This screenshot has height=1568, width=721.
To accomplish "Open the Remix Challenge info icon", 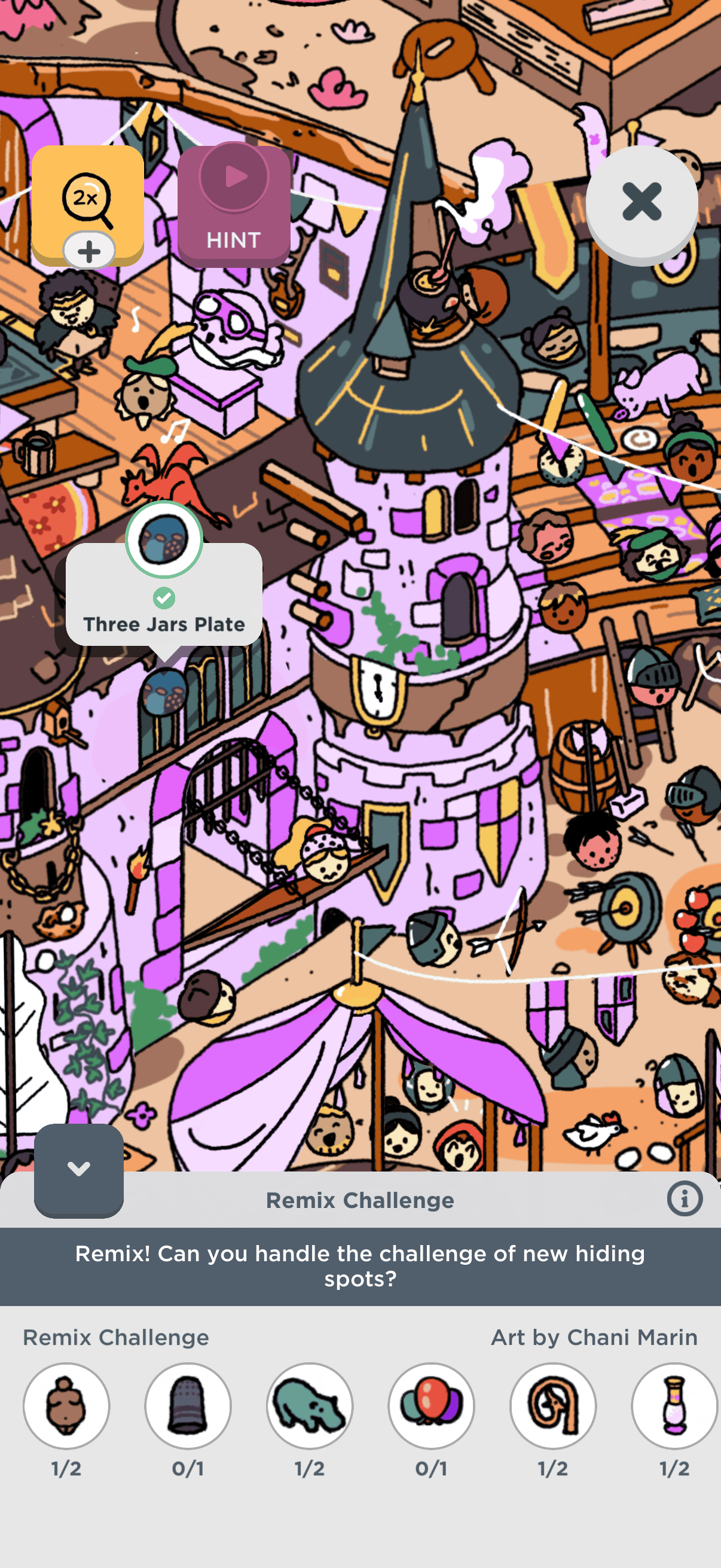I will click(x=685, y=1199).
